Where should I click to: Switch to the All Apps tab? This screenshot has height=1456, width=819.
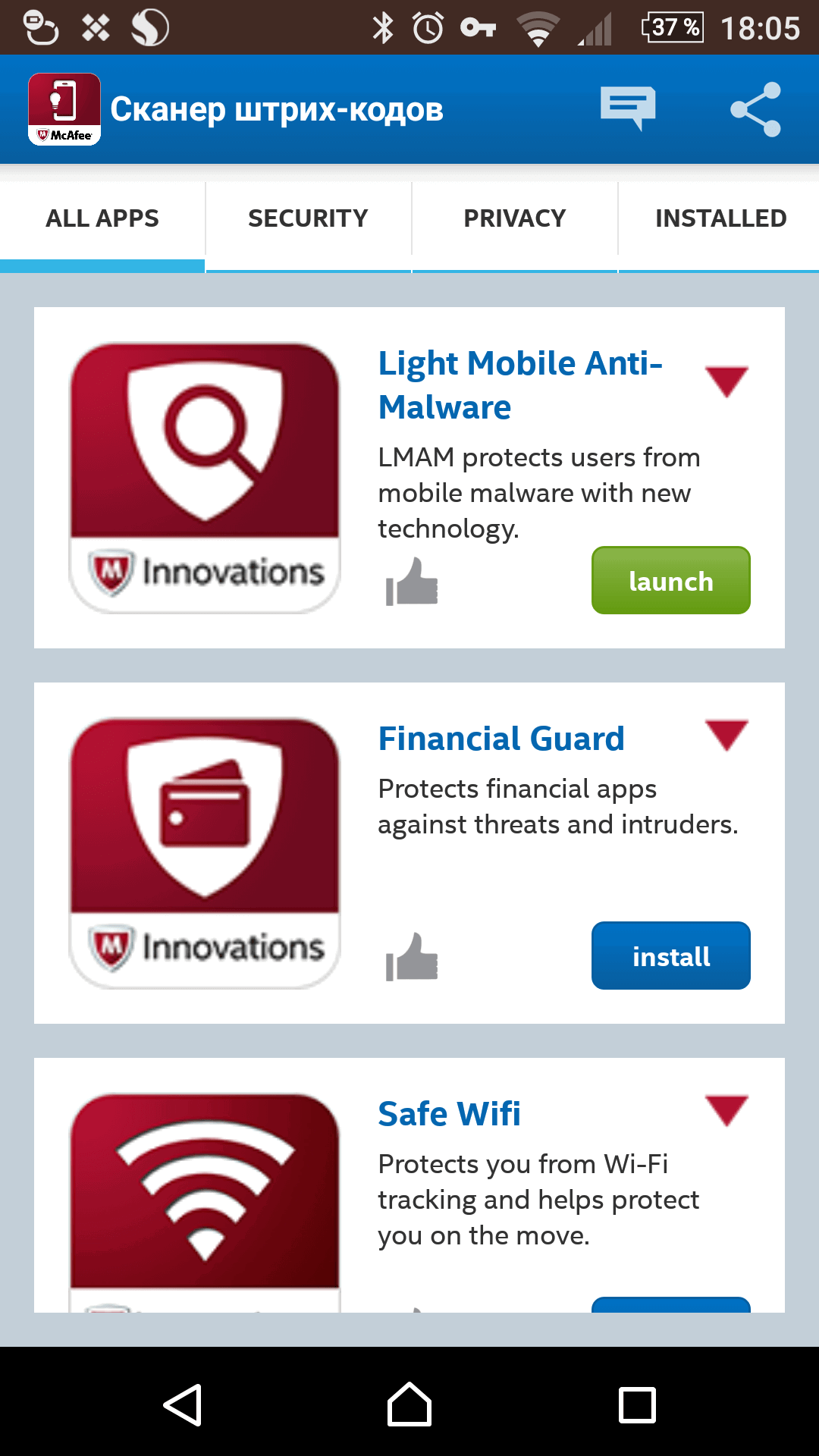click(102, 218)
